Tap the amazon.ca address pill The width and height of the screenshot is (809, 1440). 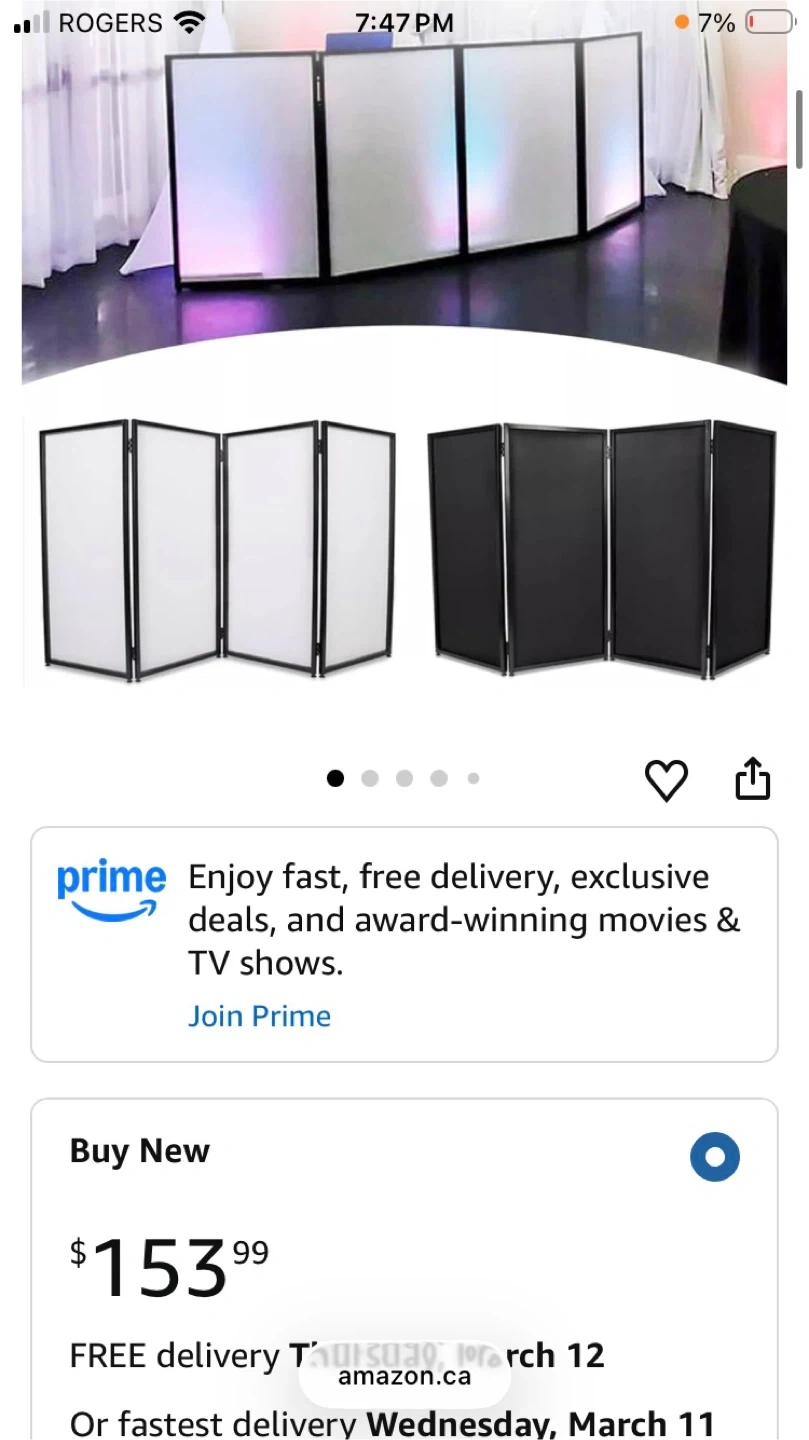tap(404, 1376)
